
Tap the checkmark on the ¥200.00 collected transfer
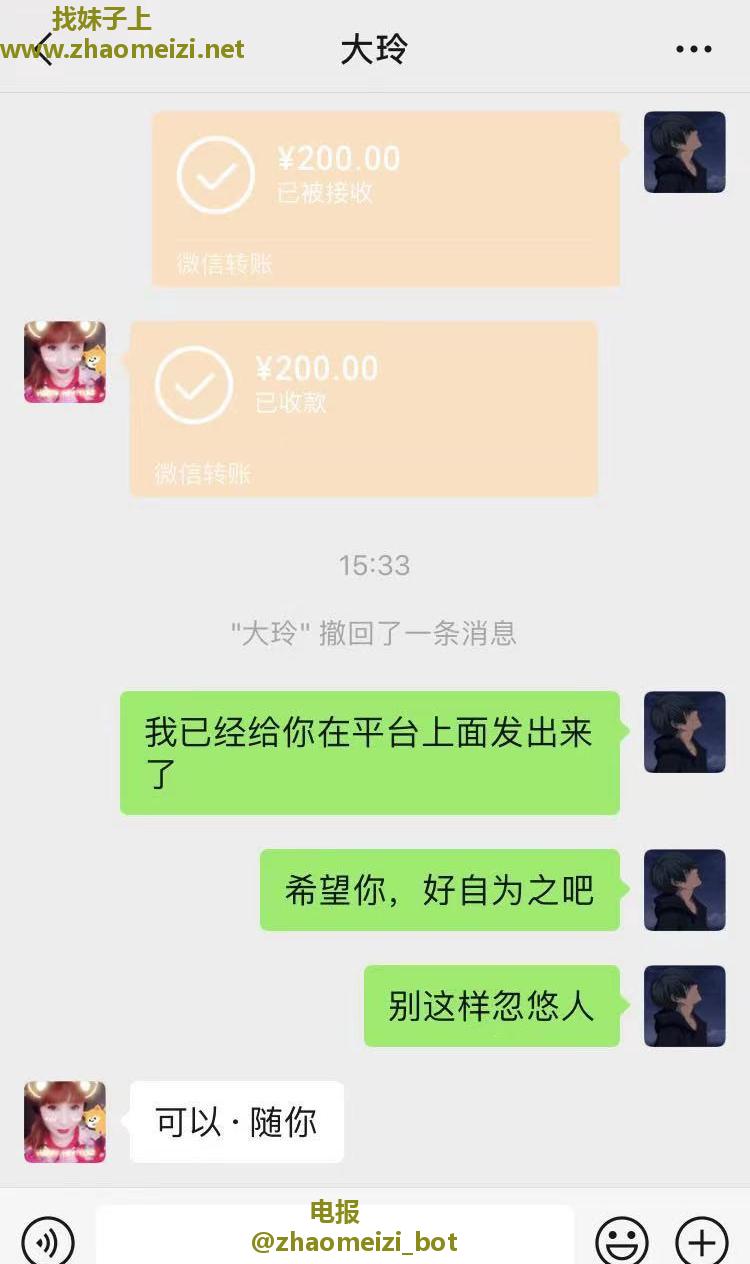193,384
